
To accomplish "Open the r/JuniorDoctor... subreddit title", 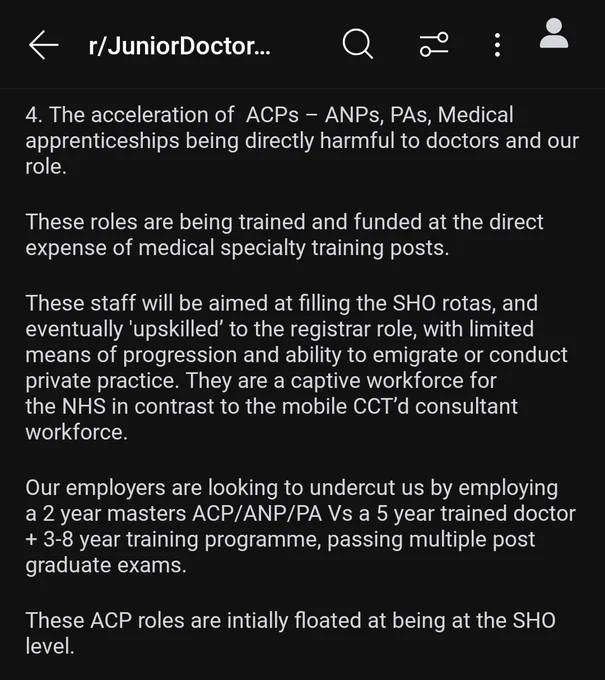I will (179, 46).
